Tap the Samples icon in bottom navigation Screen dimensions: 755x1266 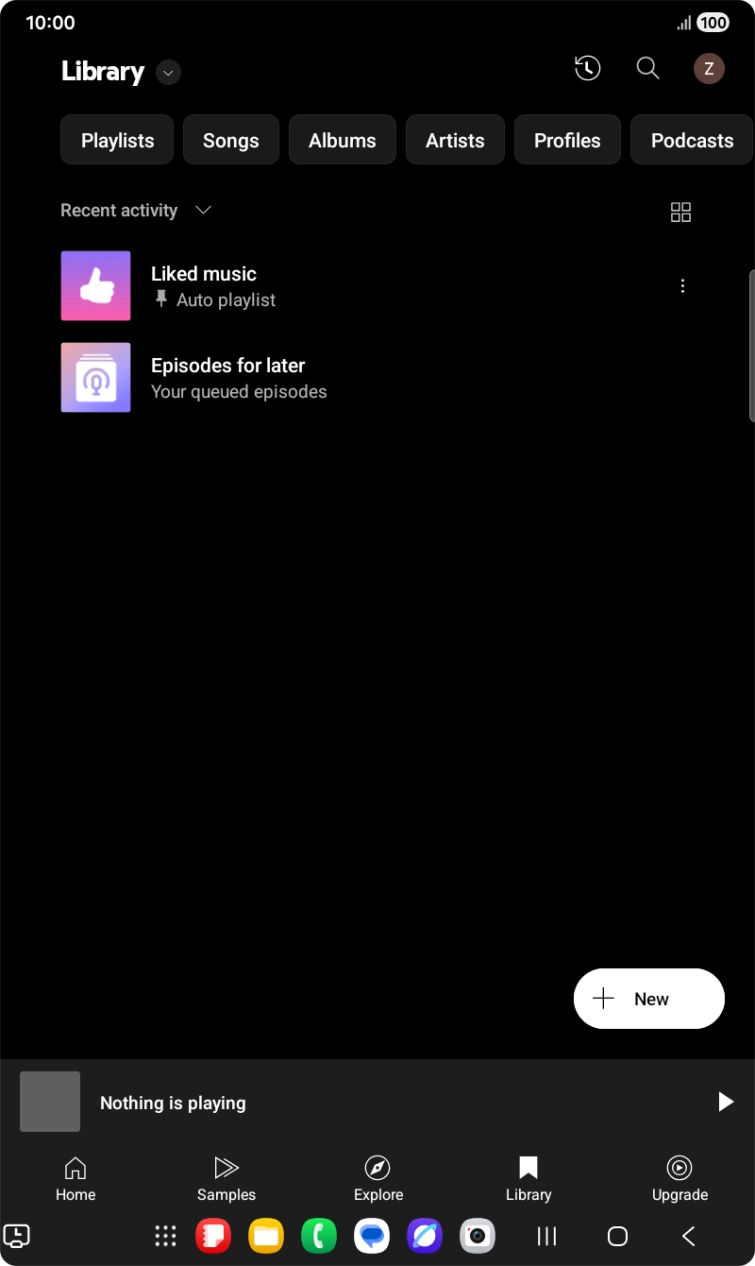tap(226, 1178)
